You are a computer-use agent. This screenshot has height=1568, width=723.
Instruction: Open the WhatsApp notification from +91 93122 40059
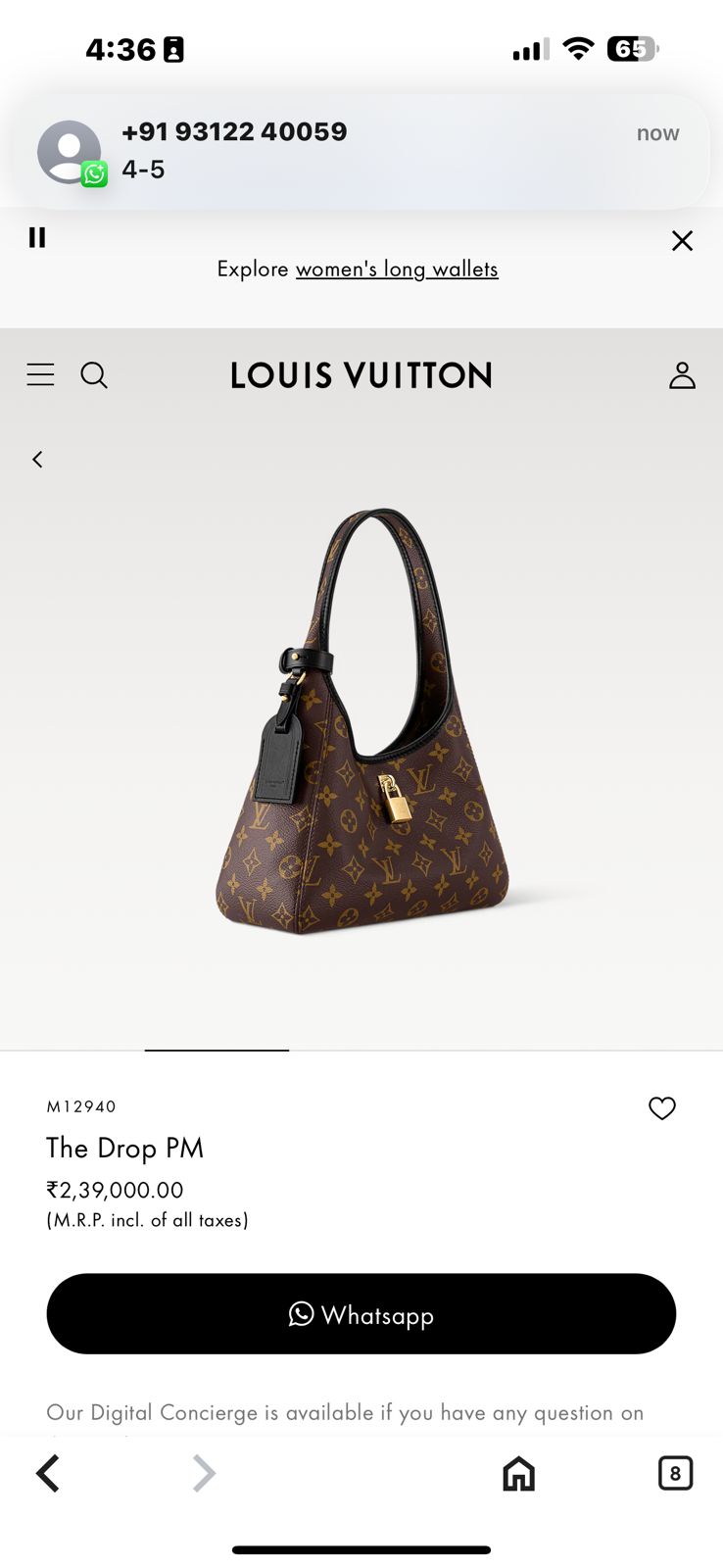[361, 151]
